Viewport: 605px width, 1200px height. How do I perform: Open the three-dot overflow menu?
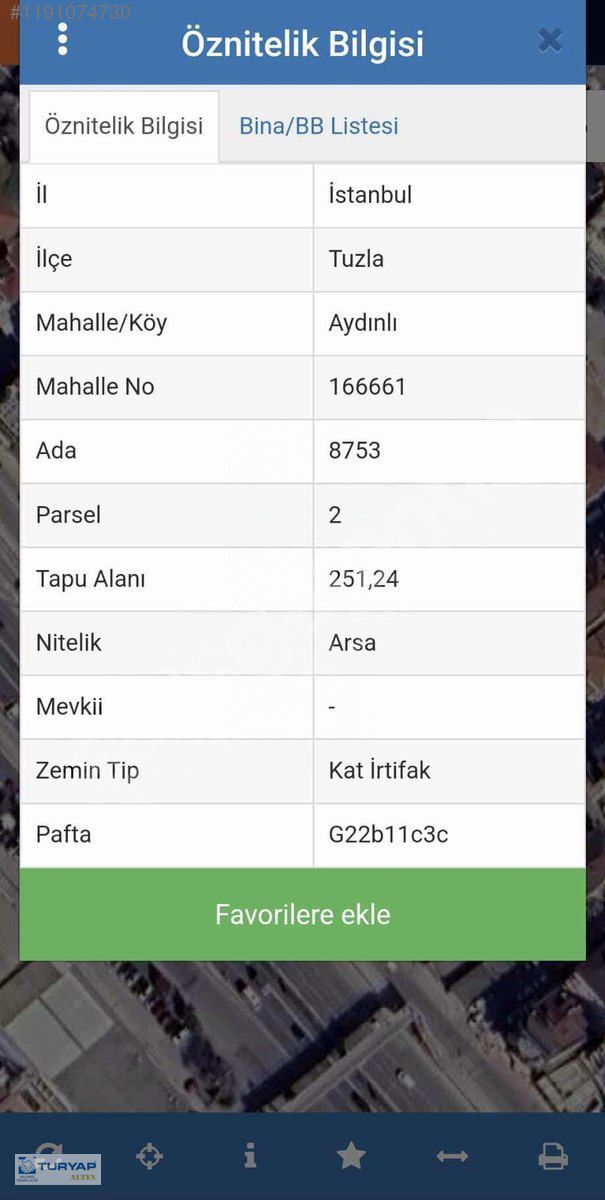[63, 40]
